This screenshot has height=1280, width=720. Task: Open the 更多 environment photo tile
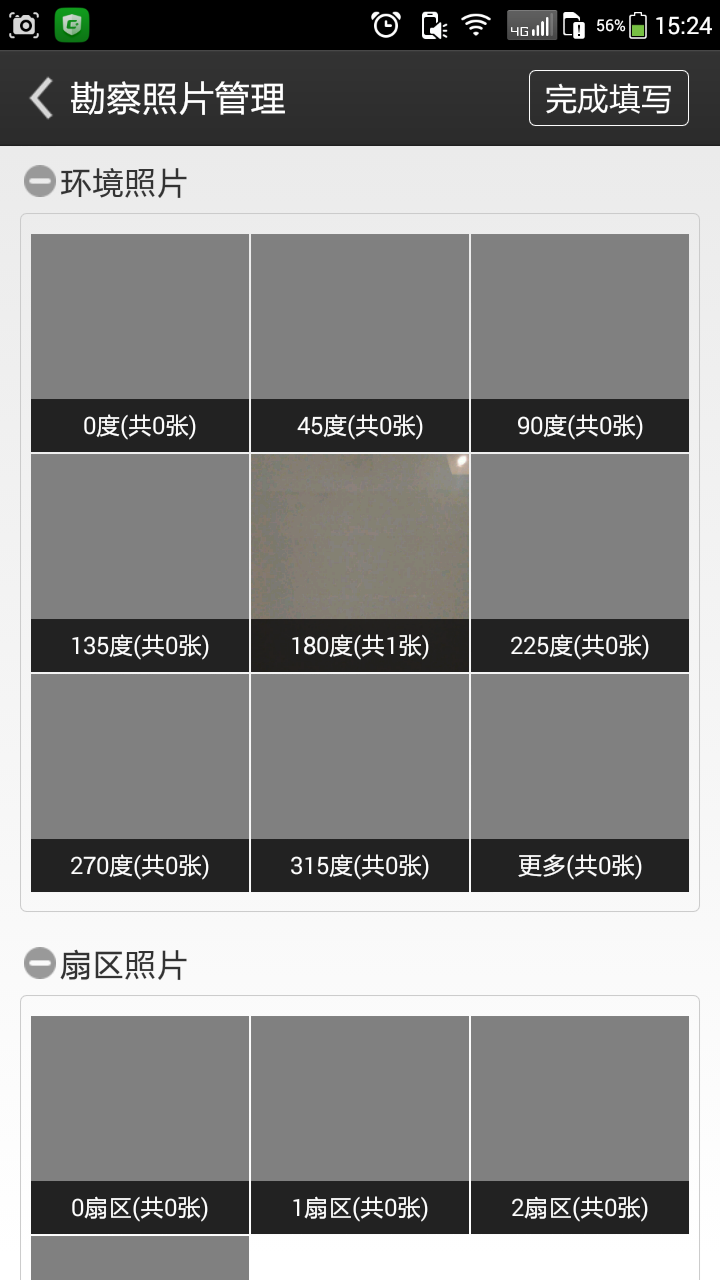coord(580,782)
